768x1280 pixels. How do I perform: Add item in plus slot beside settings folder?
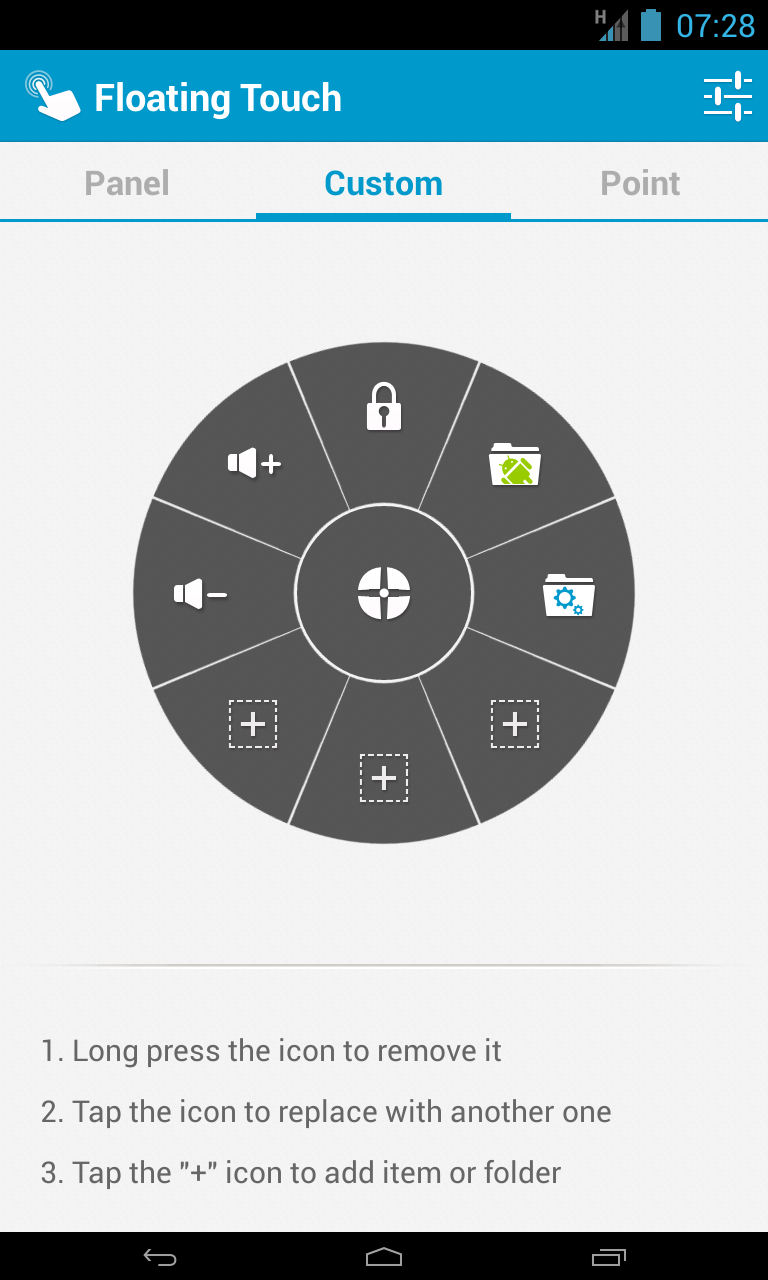[x=515, y=724]
